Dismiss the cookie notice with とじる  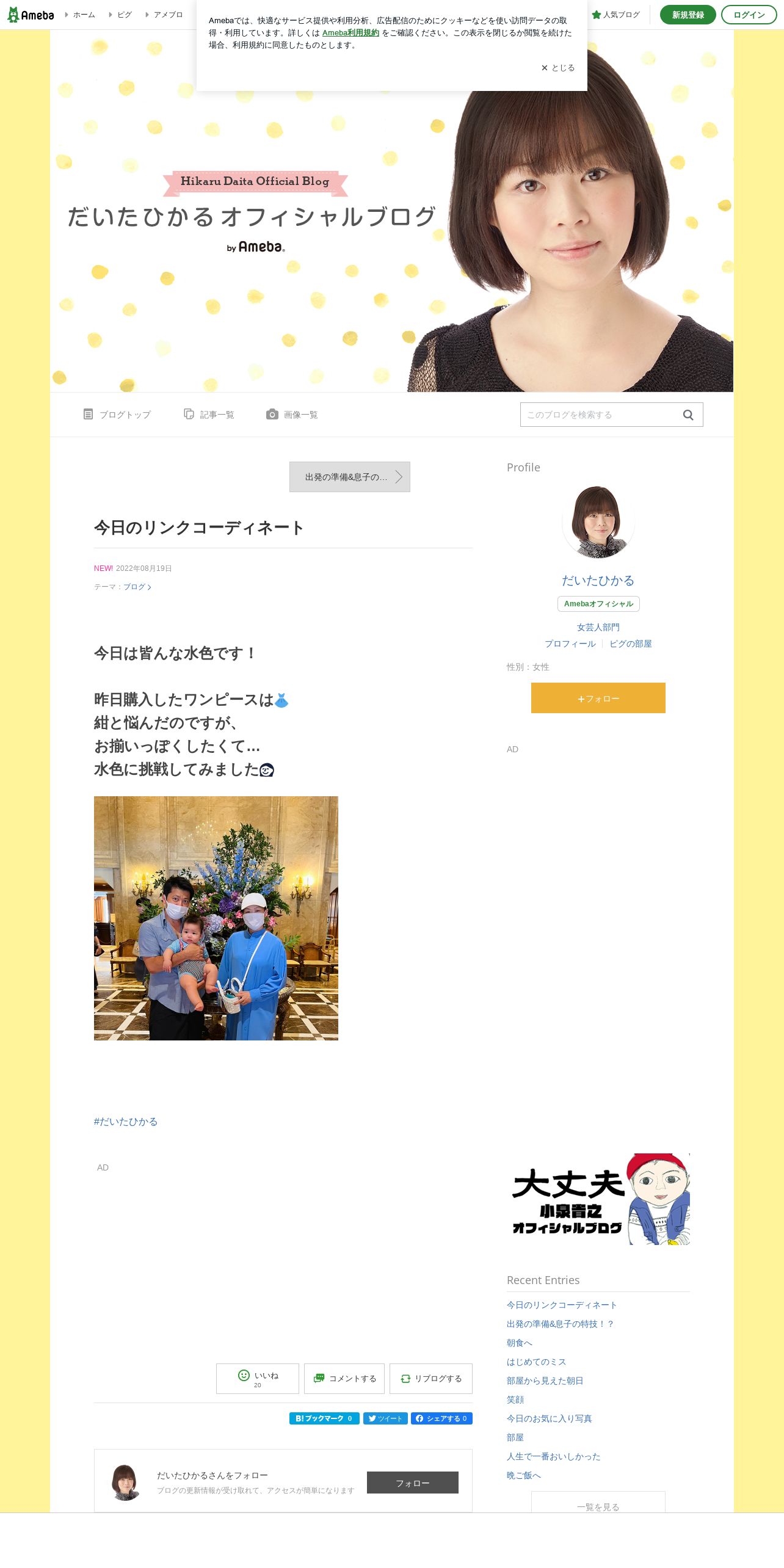click(x=558, y=68)
